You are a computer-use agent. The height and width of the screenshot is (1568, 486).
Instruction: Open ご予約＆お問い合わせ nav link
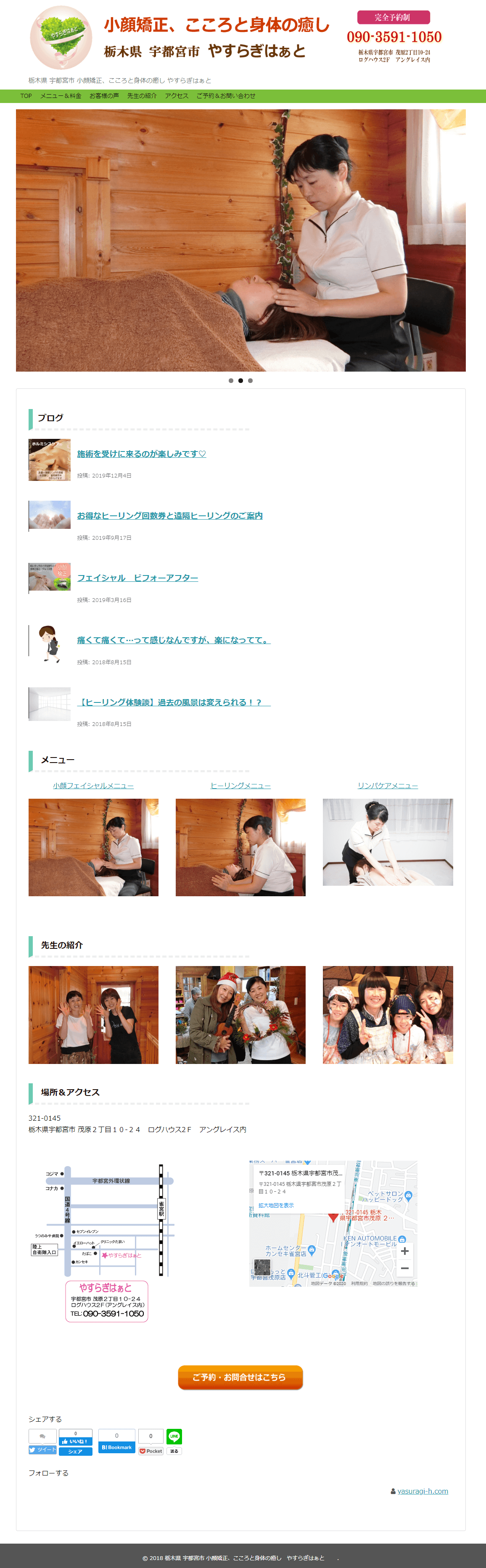coord(225,96)
